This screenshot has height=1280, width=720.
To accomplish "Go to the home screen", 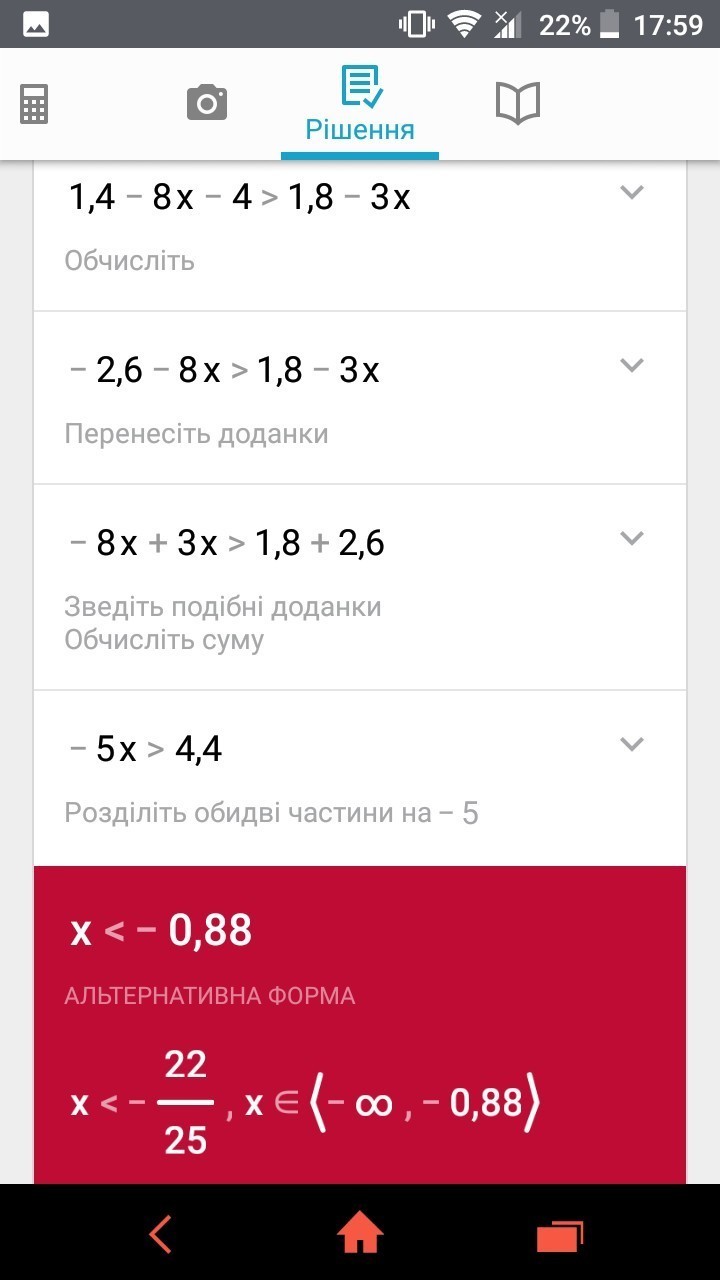I will 360,1234.
